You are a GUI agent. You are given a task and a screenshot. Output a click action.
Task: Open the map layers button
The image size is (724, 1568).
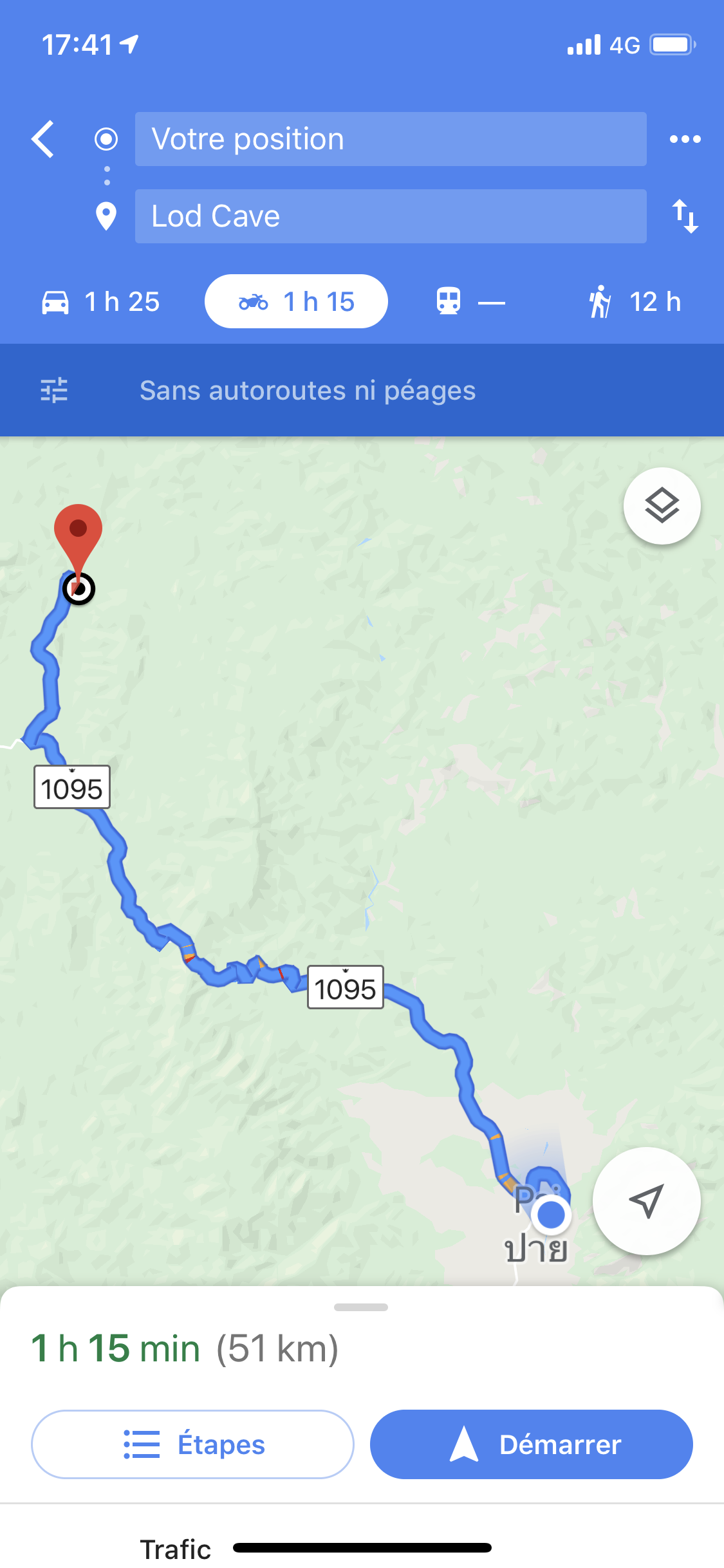coord(662,506)
